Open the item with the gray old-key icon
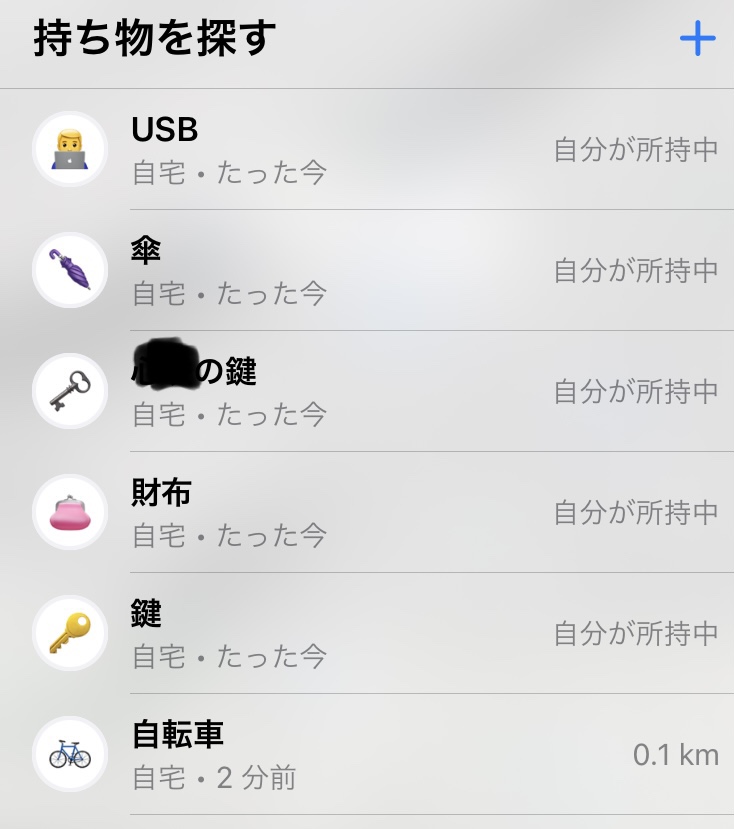The image size is (734, 829). tap(366, 391)
